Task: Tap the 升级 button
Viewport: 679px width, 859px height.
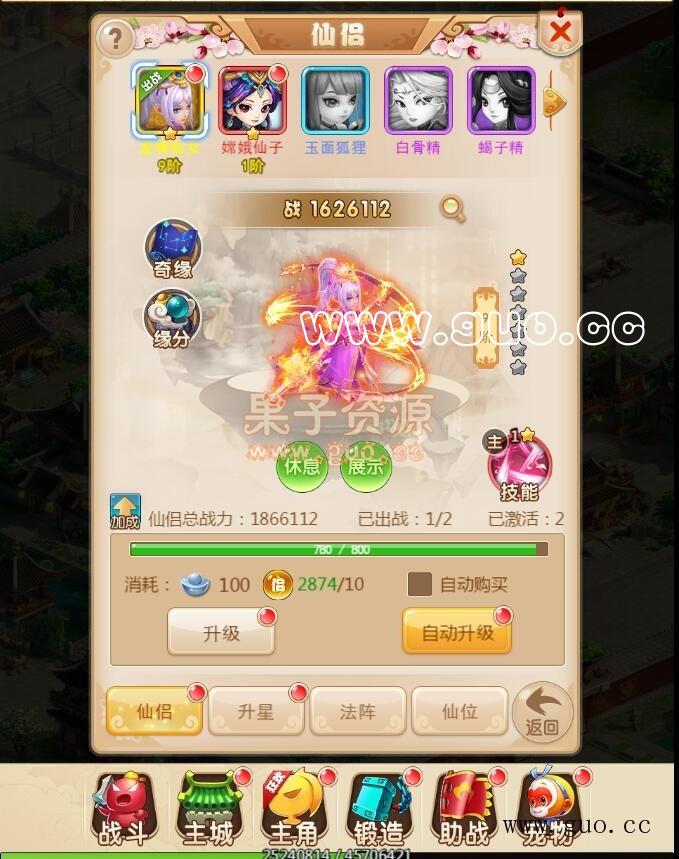Action: pyautogui.click(x=221, y=633)
